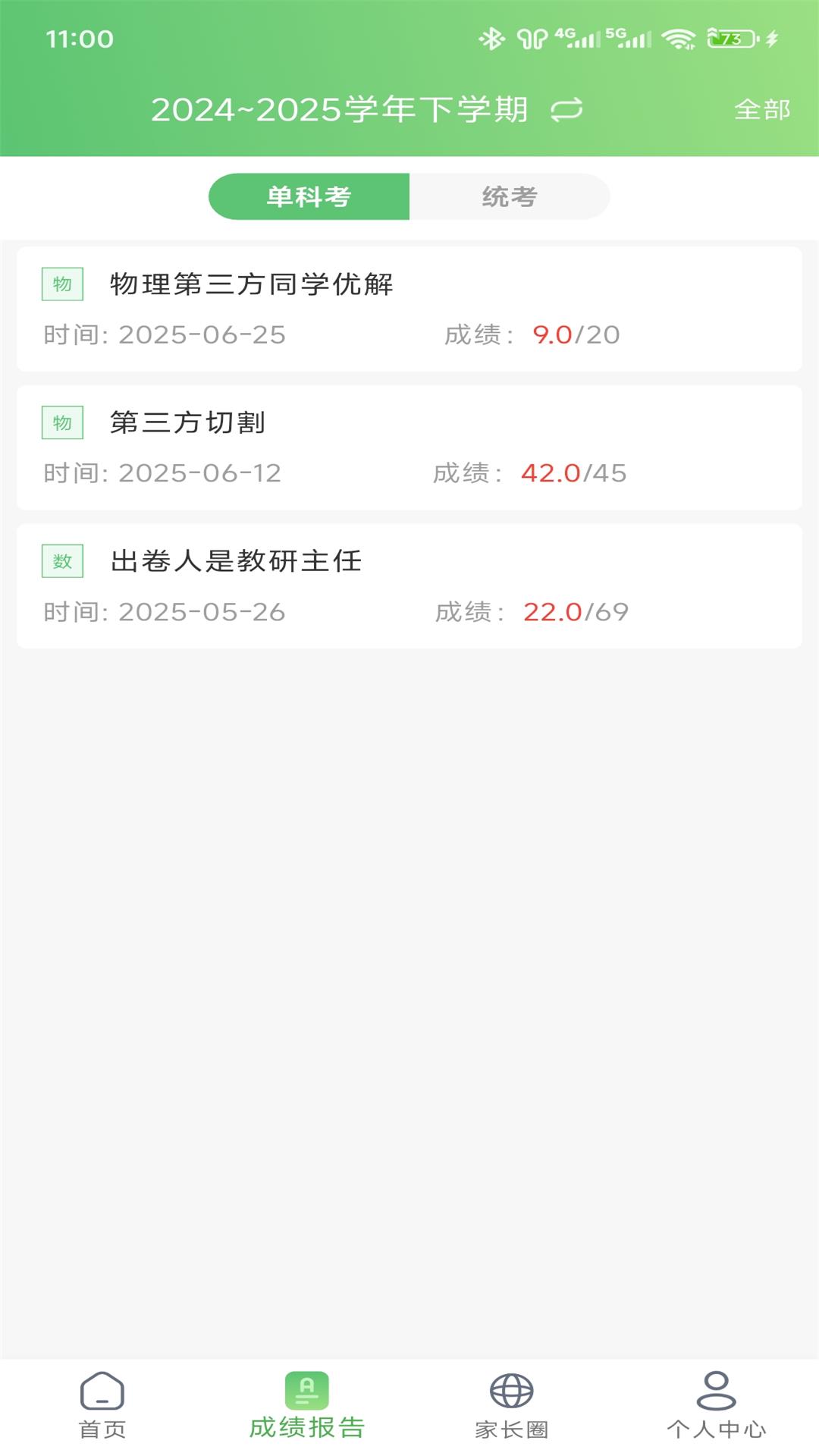Select the 单科考 tab
This screenshot has height=1456, width=819.
(x=309, y=196)
